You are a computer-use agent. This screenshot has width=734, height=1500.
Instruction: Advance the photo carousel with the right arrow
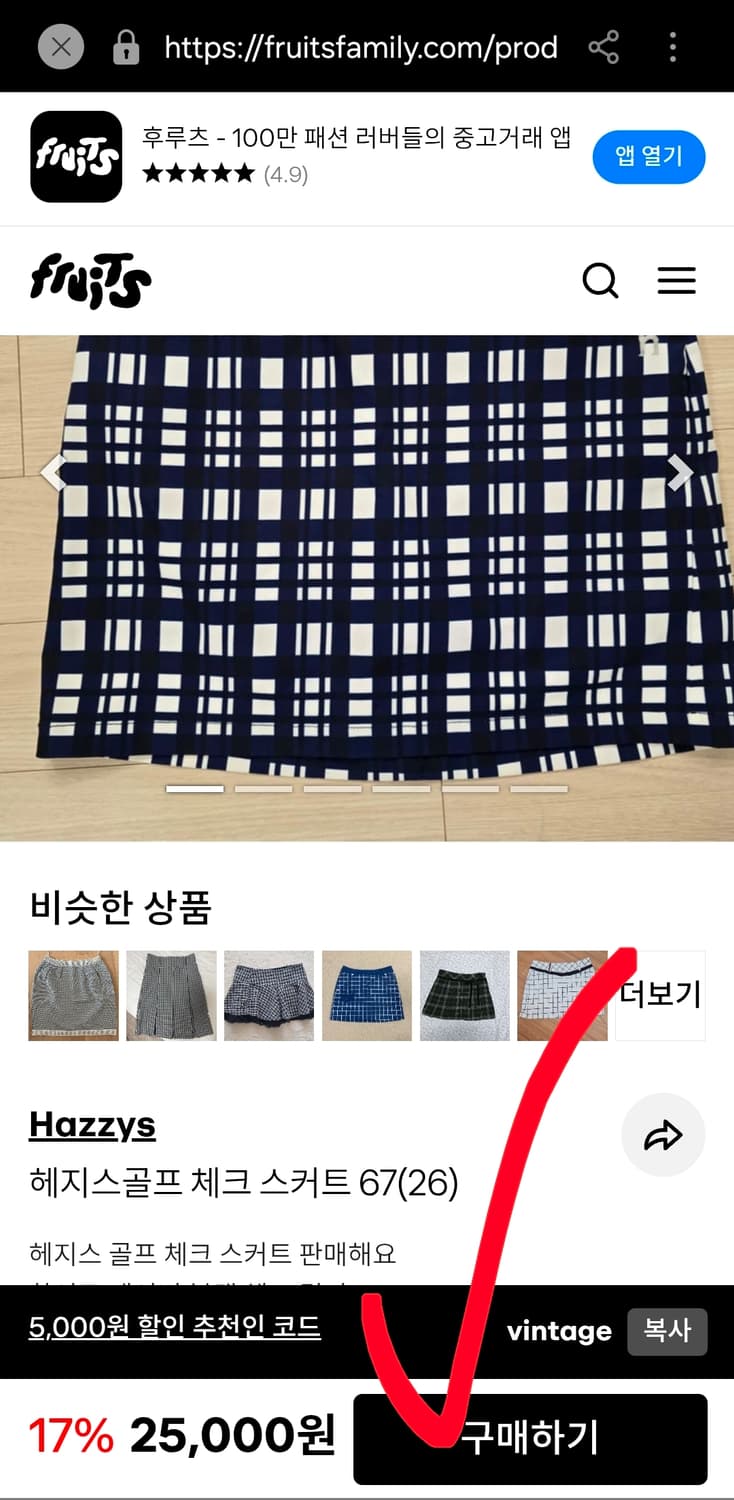coord(679,472)
